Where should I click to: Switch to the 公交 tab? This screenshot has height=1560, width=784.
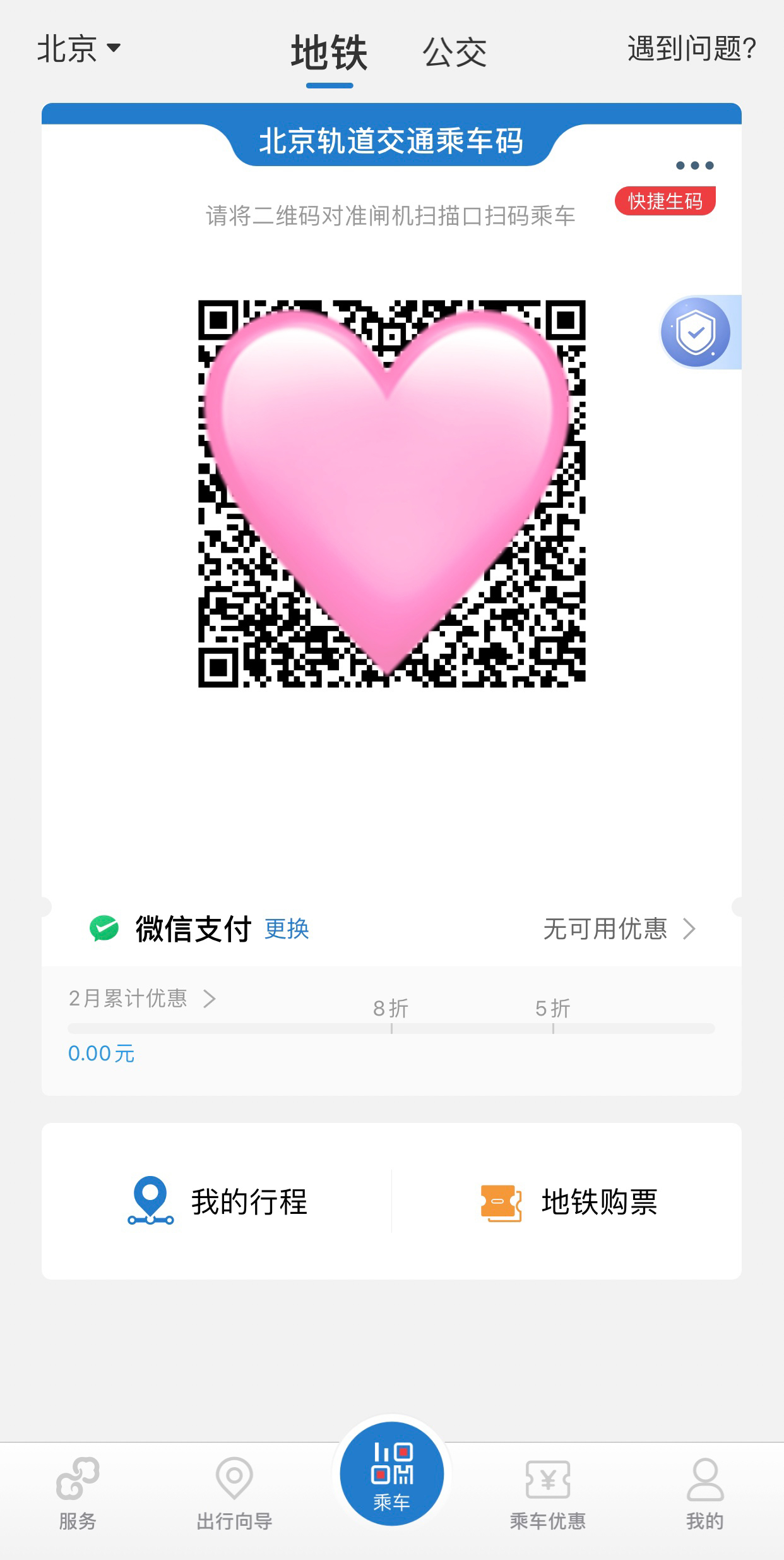coord(454,52)
